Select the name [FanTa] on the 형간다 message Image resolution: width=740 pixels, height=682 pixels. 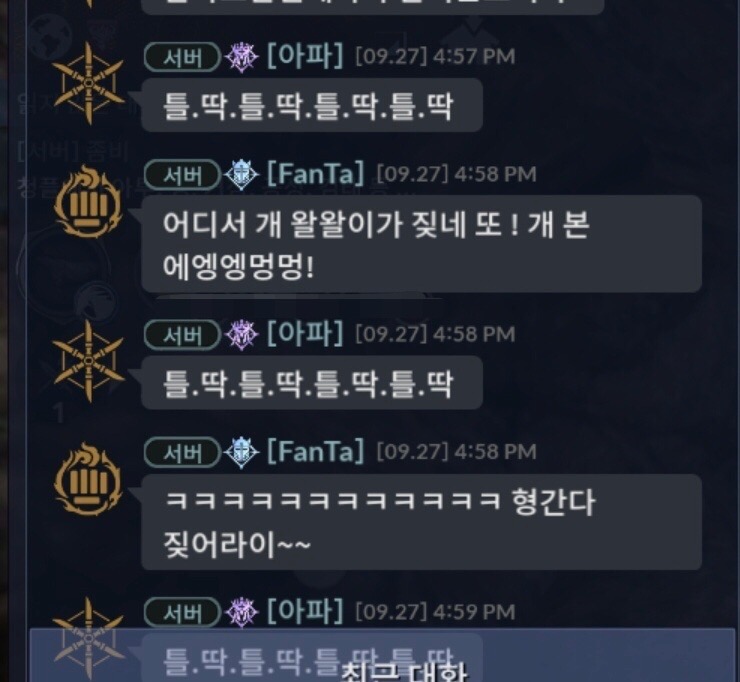click(x=316, y=452)
